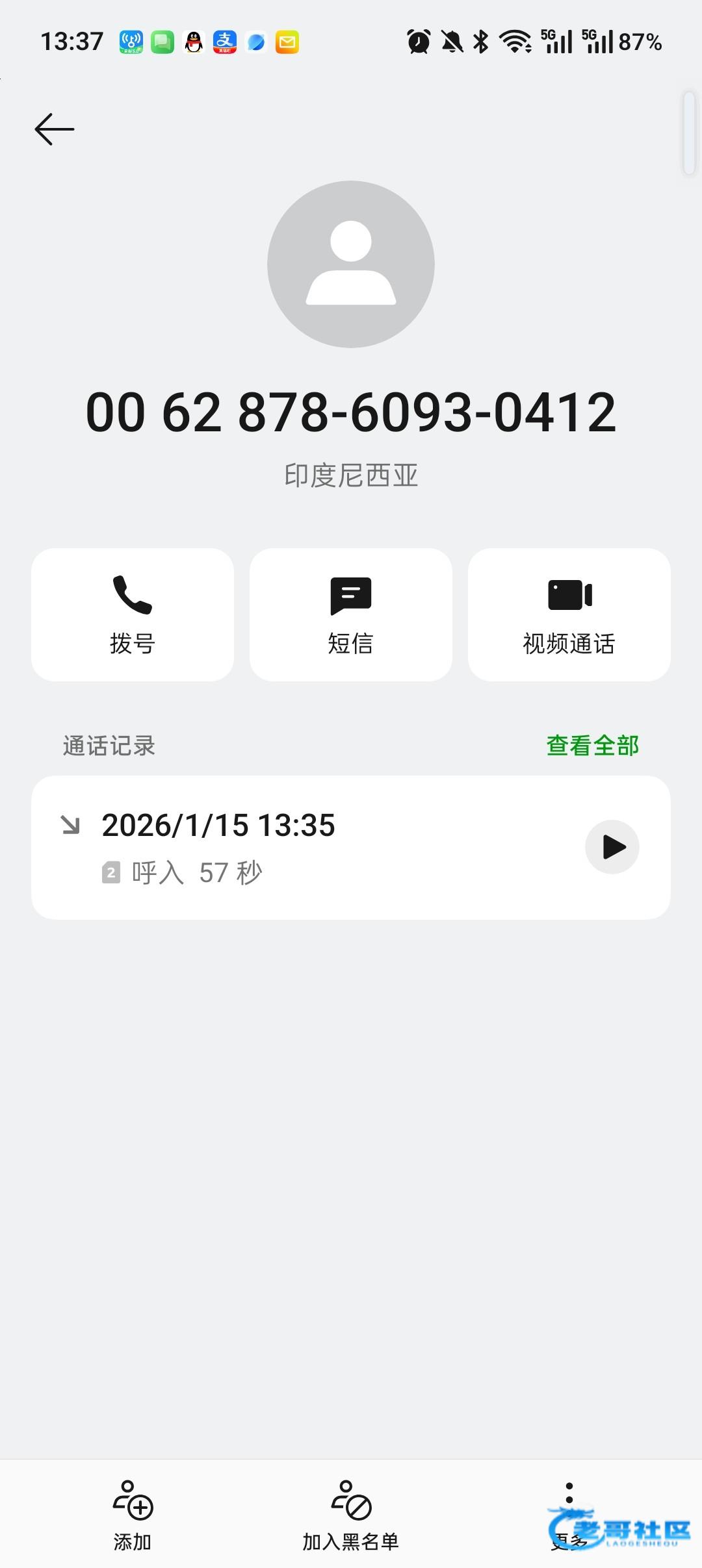Play the recording of the 13:35 call
The height and width of the screenshot is (1568, 702).
point(612,847)
